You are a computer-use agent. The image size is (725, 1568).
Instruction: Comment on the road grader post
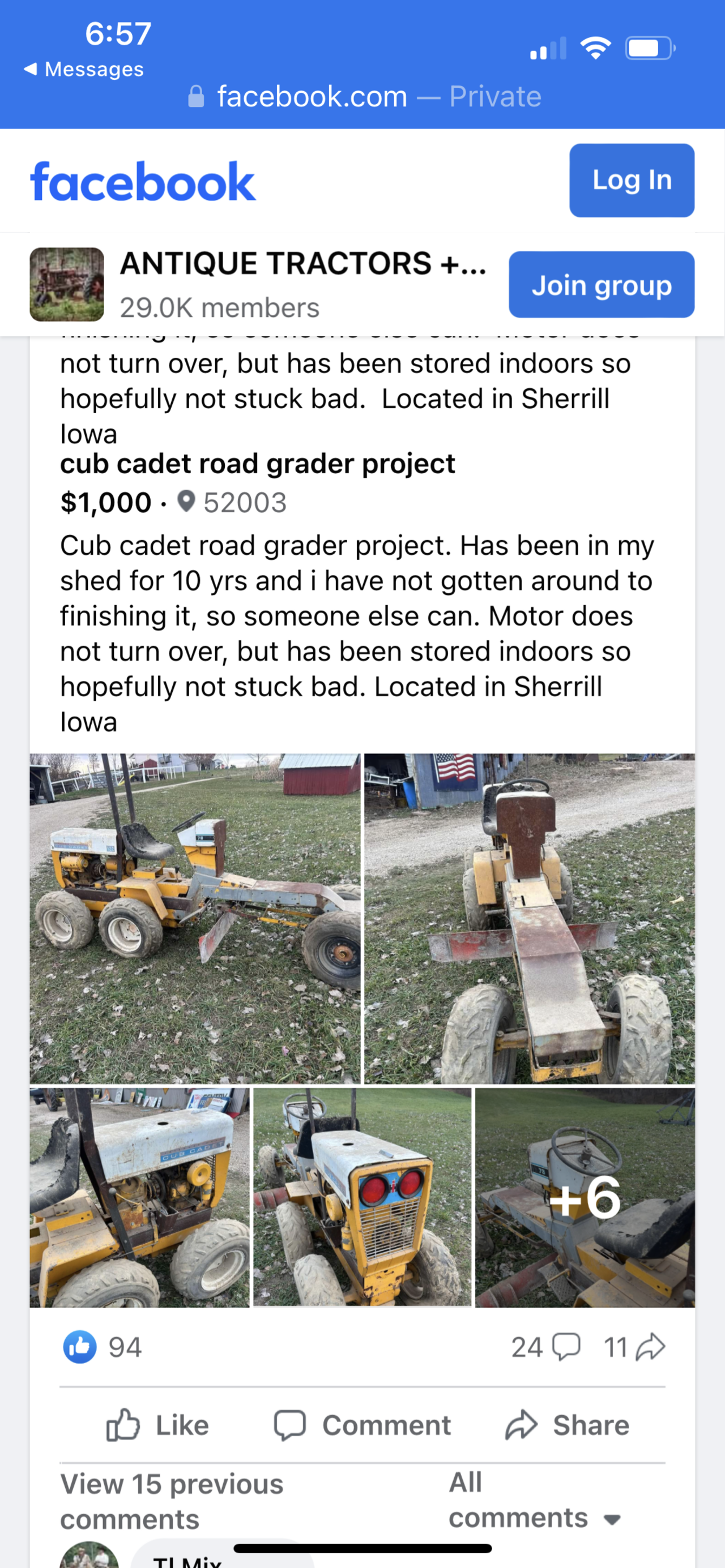[x=363, y=1425]
